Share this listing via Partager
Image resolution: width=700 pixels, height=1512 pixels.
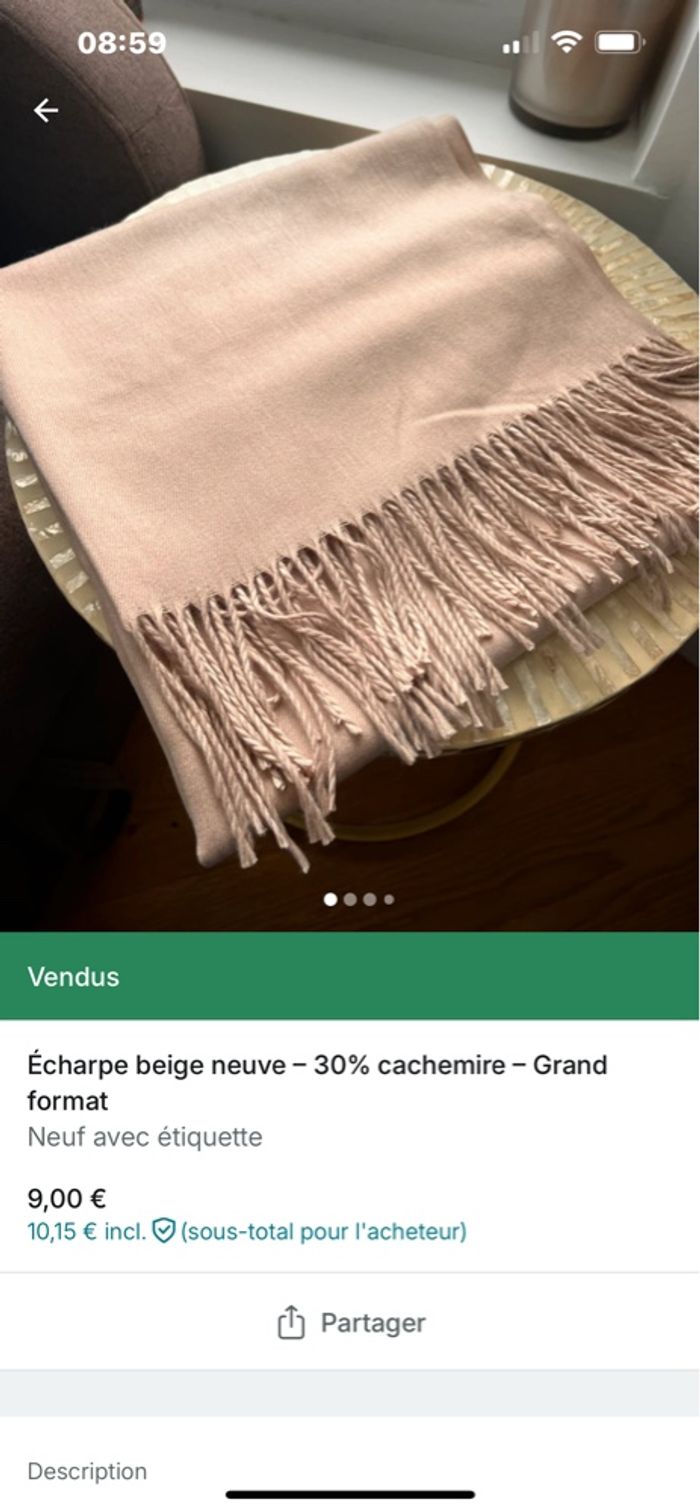(x=350, y=1322)
